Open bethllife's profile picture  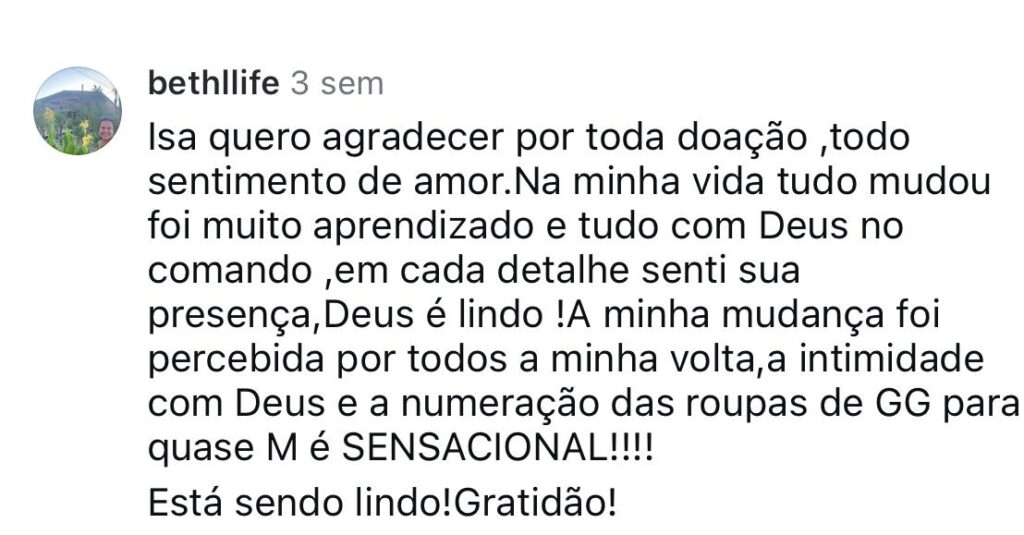coord(77,112)
